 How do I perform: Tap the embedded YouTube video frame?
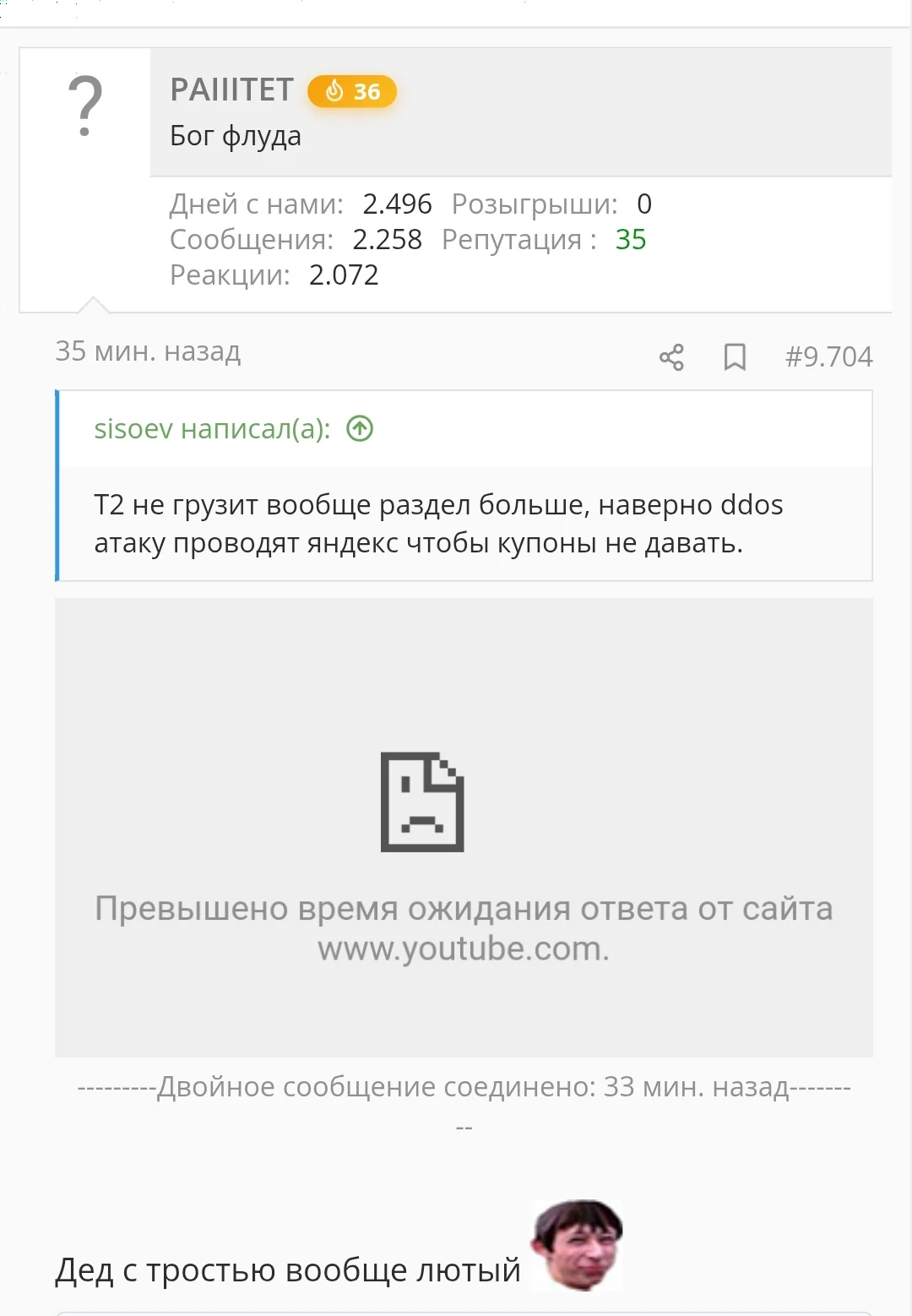[x=464, y=828]
